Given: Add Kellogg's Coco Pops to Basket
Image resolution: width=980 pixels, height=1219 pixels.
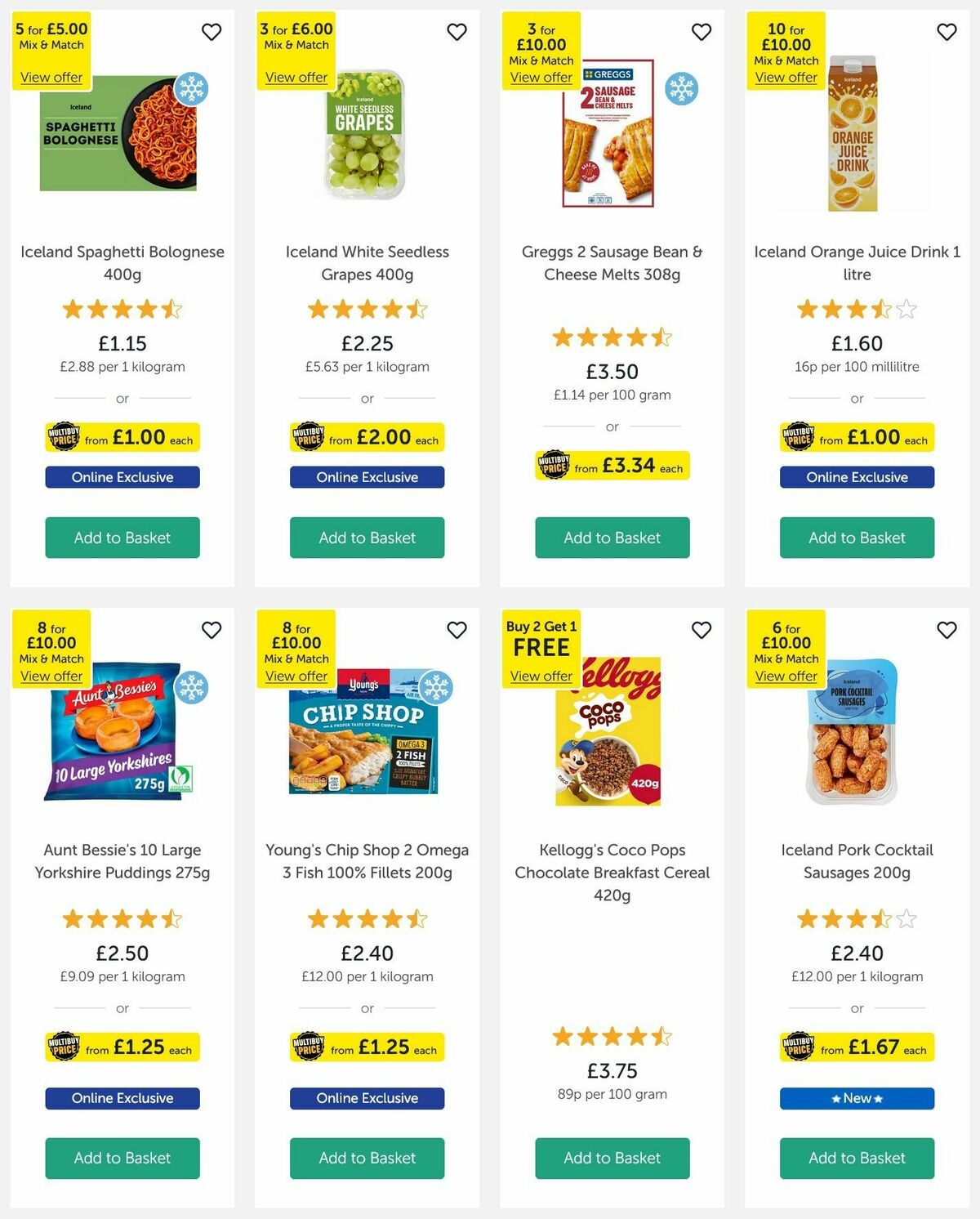Looking at the screenshot, I should [612, 1158].
